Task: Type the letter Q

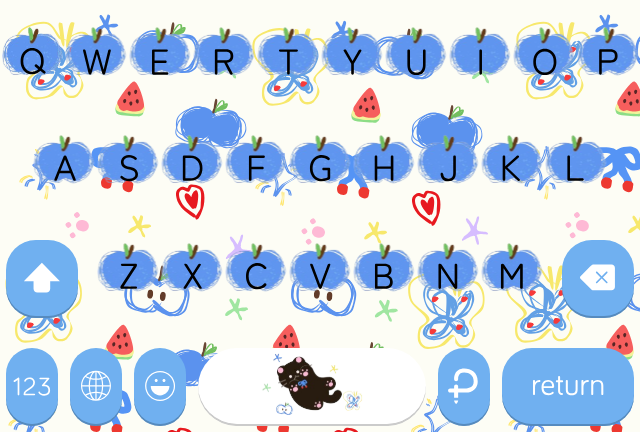Action: (x=32, y=60)
